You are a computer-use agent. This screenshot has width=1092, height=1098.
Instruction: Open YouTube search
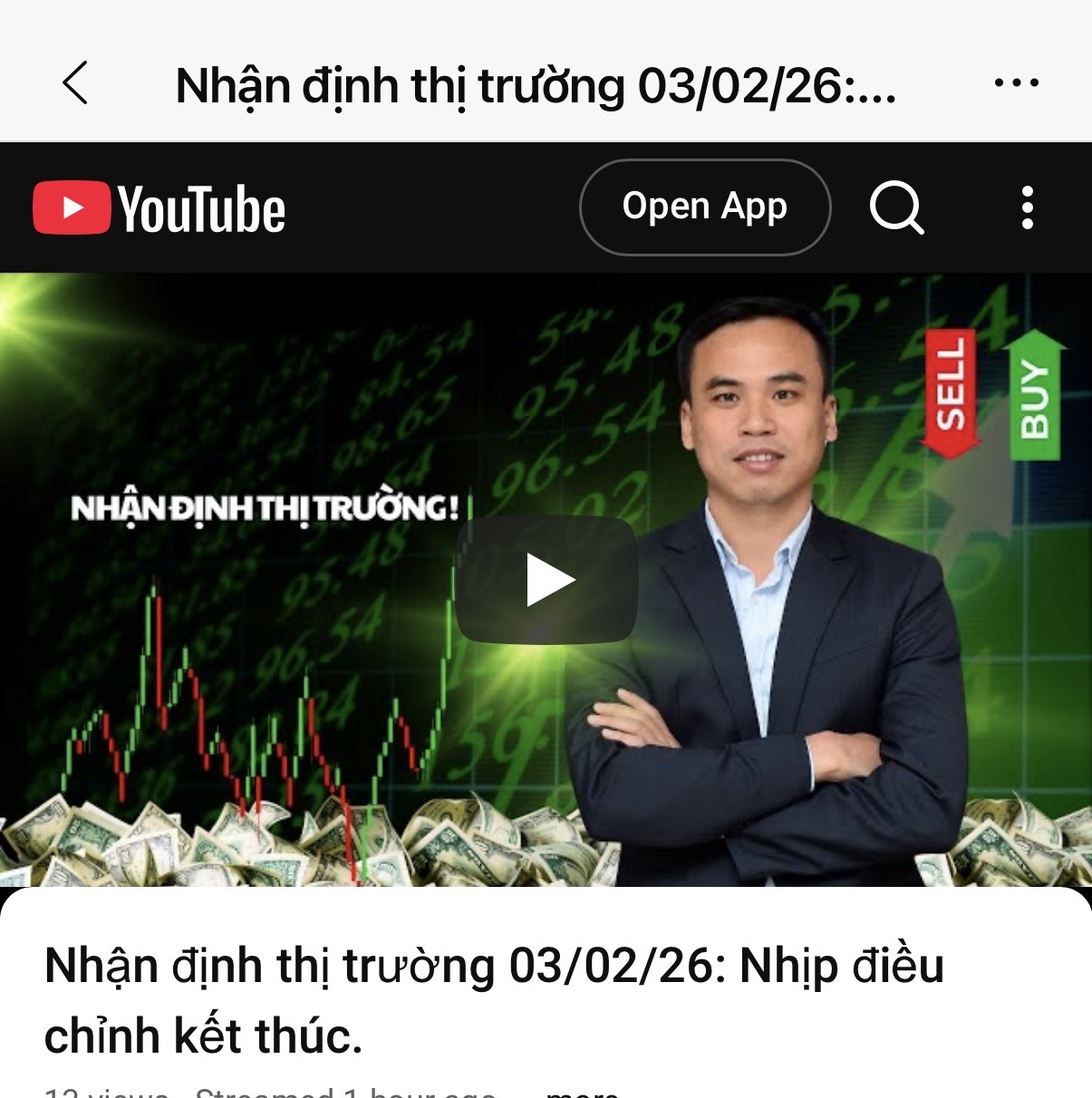pyautogui.click(x=896, y=207)
